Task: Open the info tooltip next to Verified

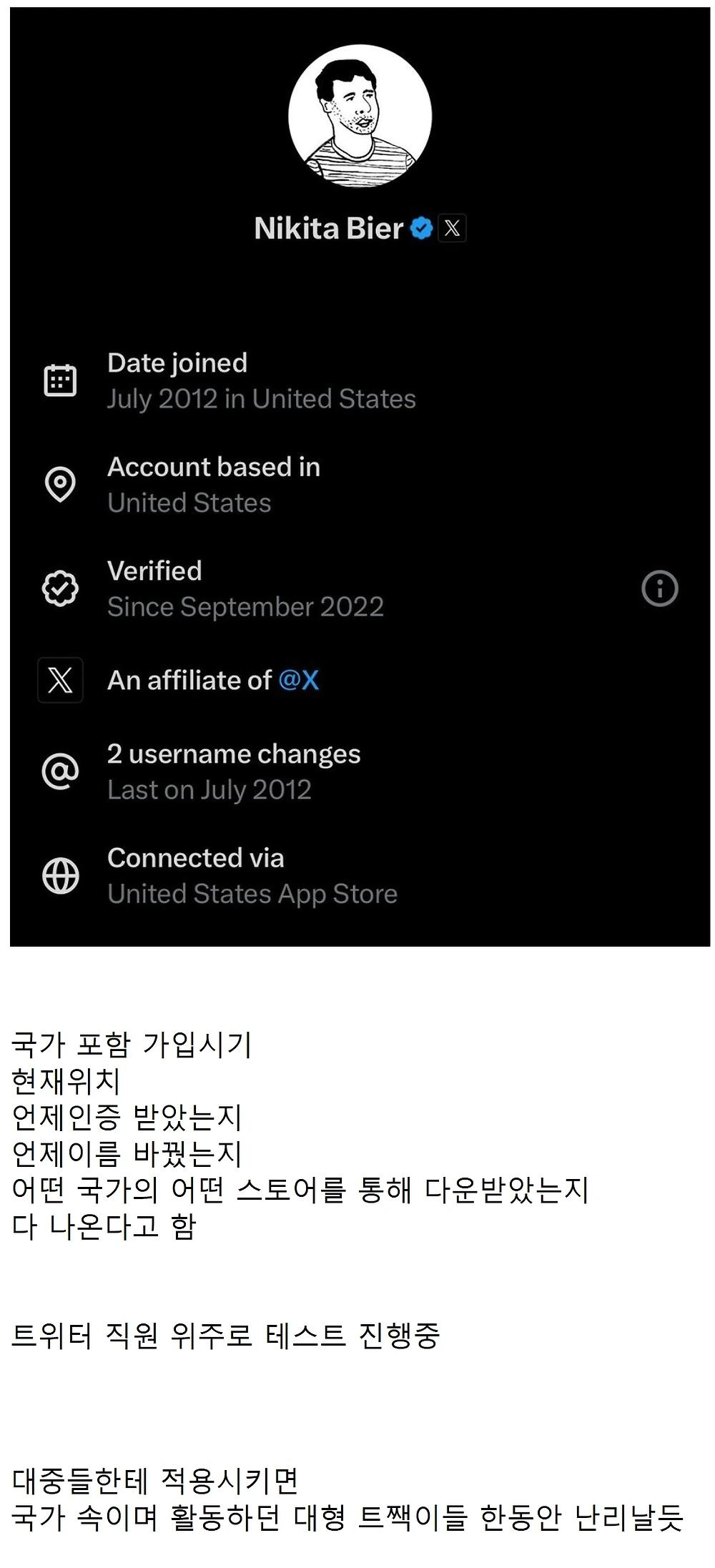Action: pyautogui.click(x=659, y=588)
